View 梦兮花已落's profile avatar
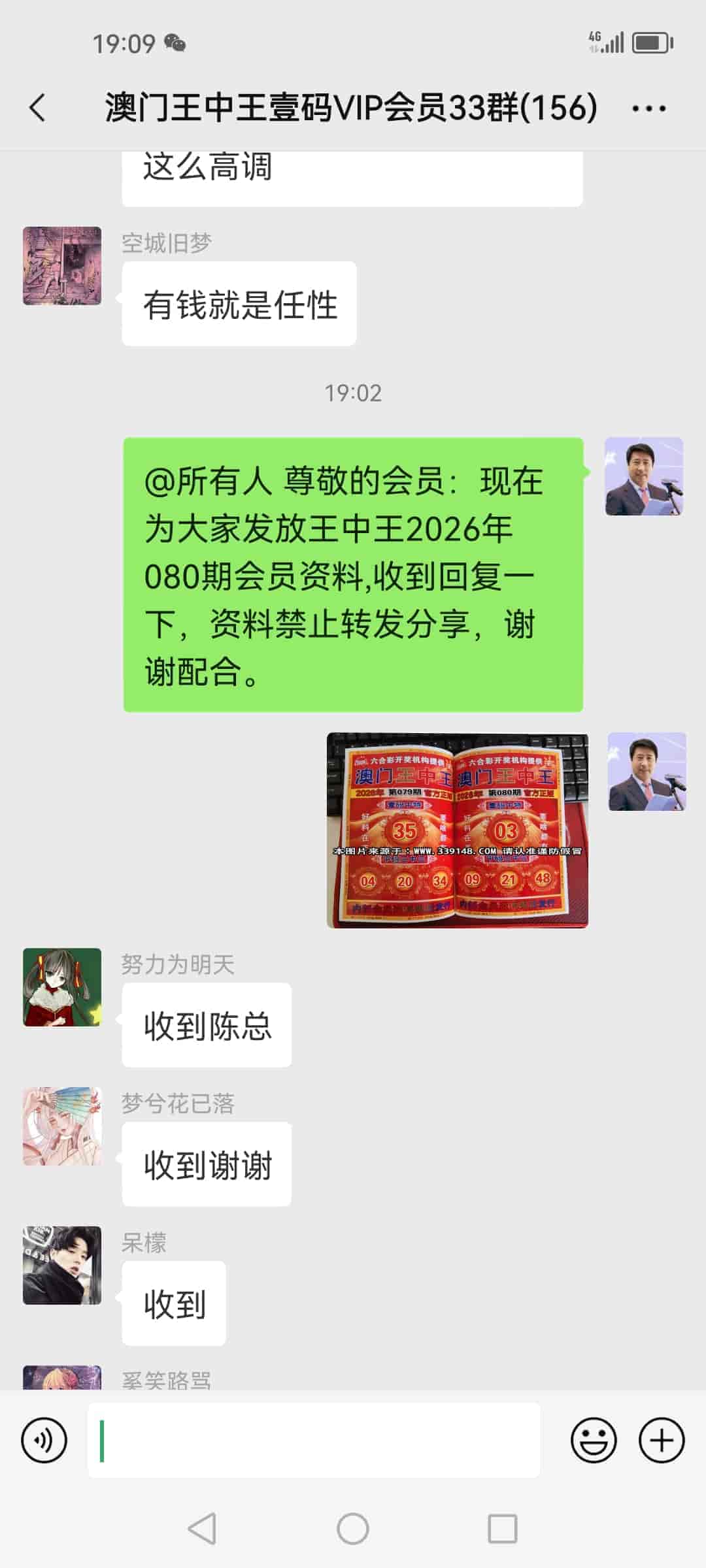The width and height of the screenshot is (706, 1568). tap(62, 1126)
